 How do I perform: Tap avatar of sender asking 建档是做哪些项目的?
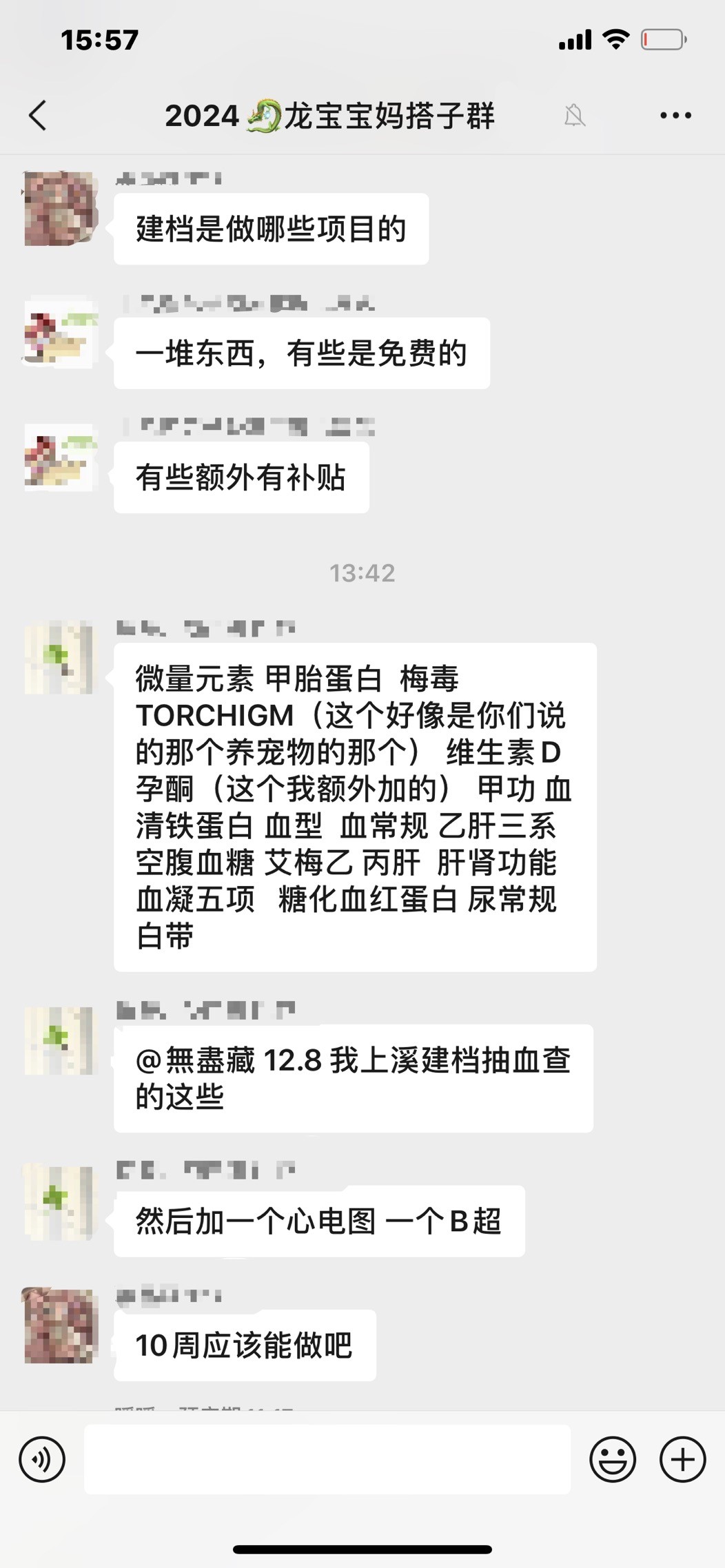pos(59,209)
